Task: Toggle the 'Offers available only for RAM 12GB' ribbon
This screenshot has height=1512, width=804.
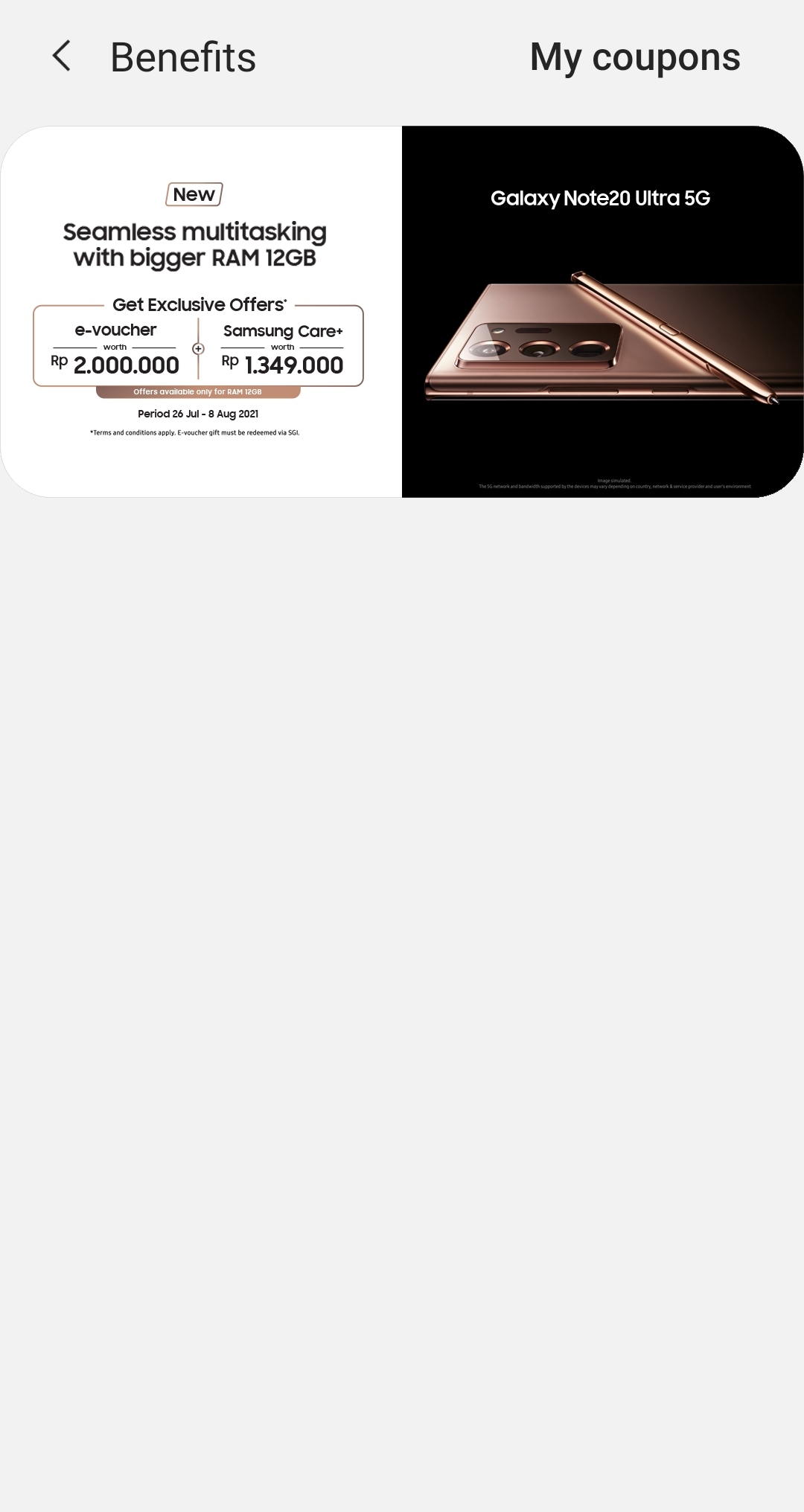Action: pos(197,391)
